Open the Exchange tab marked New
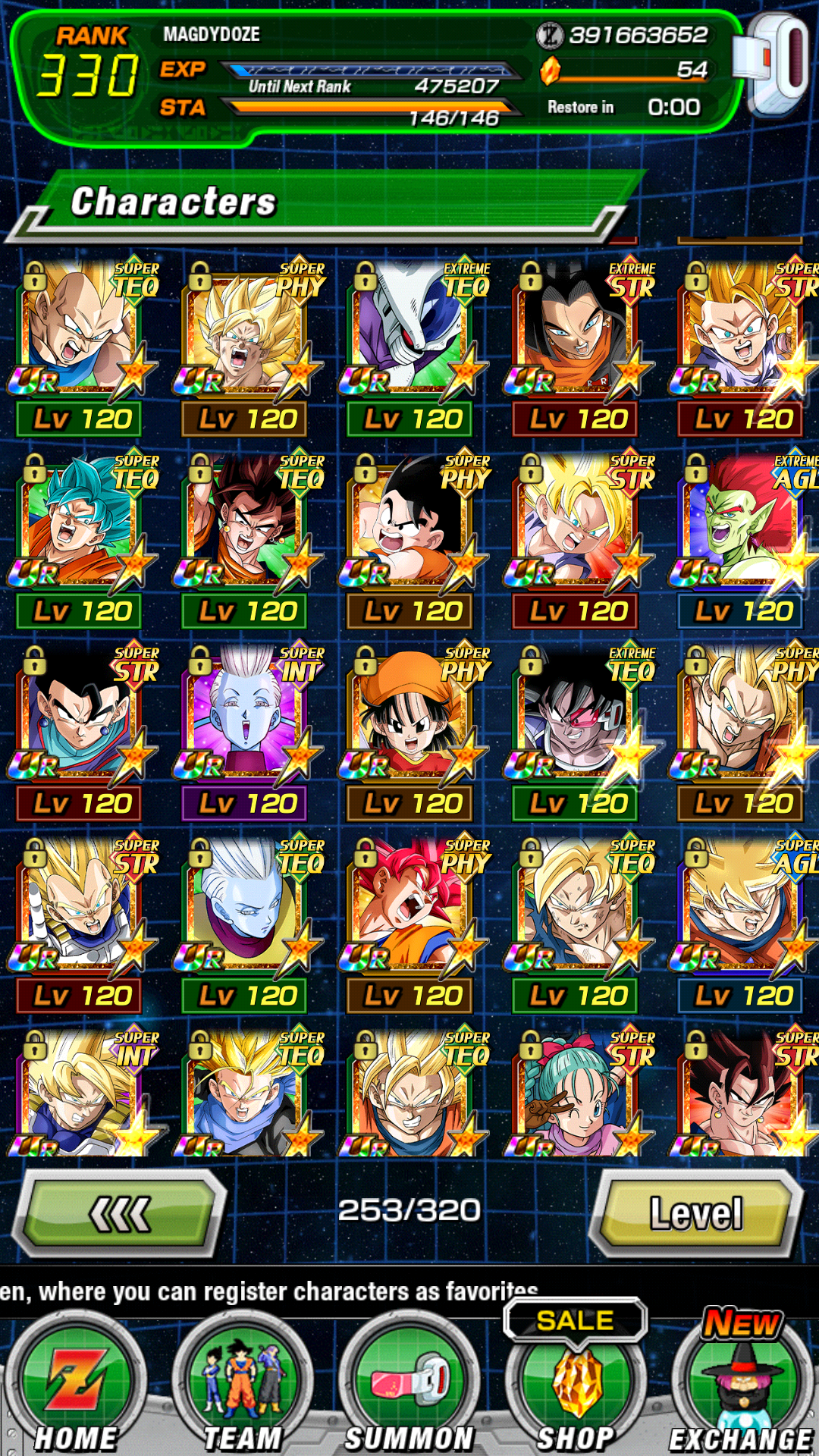The width and height of the screenshot is (819, 1456). (x=742, y=1380)
